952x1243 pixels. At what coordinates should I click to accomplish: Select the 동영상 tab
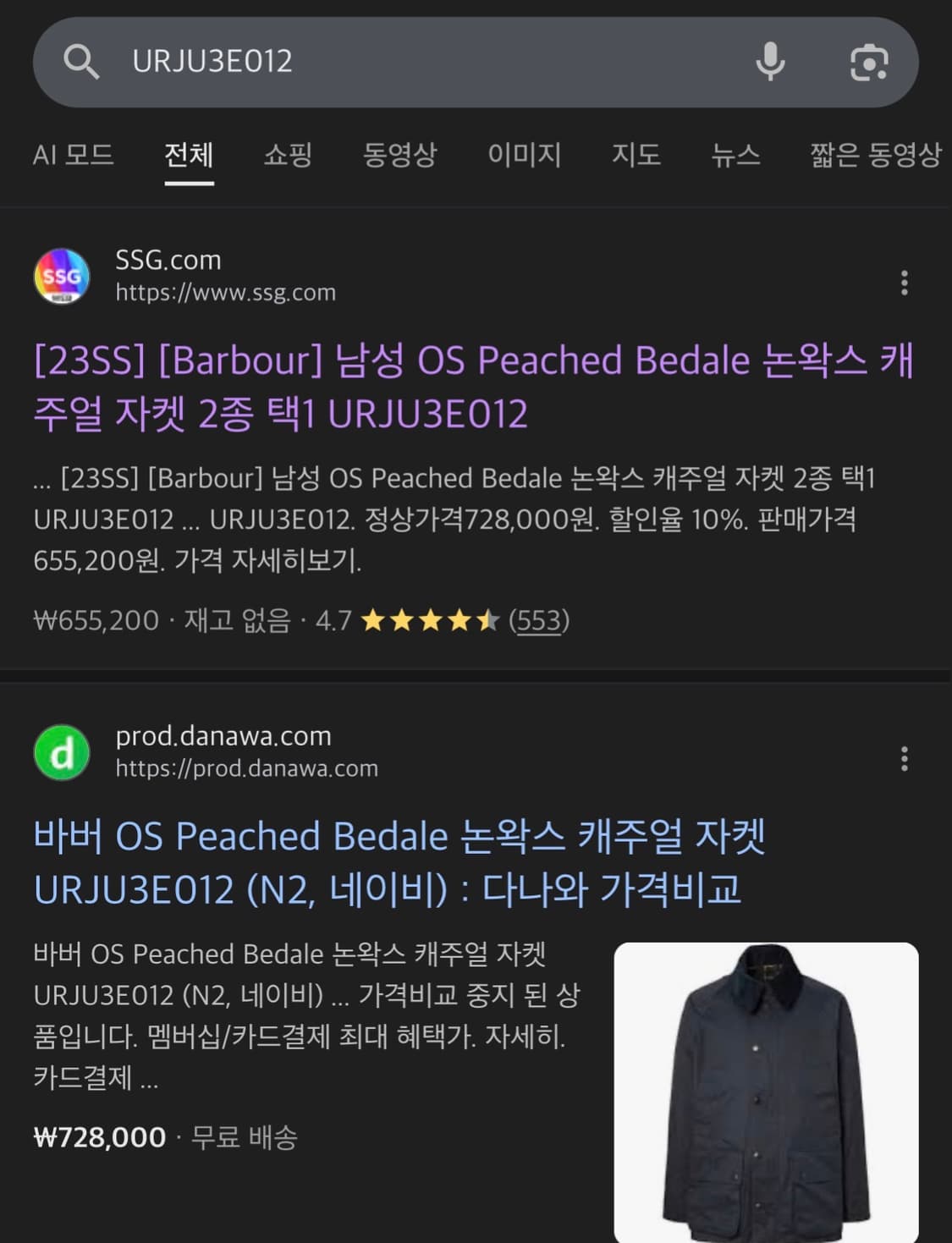point(398,156)
